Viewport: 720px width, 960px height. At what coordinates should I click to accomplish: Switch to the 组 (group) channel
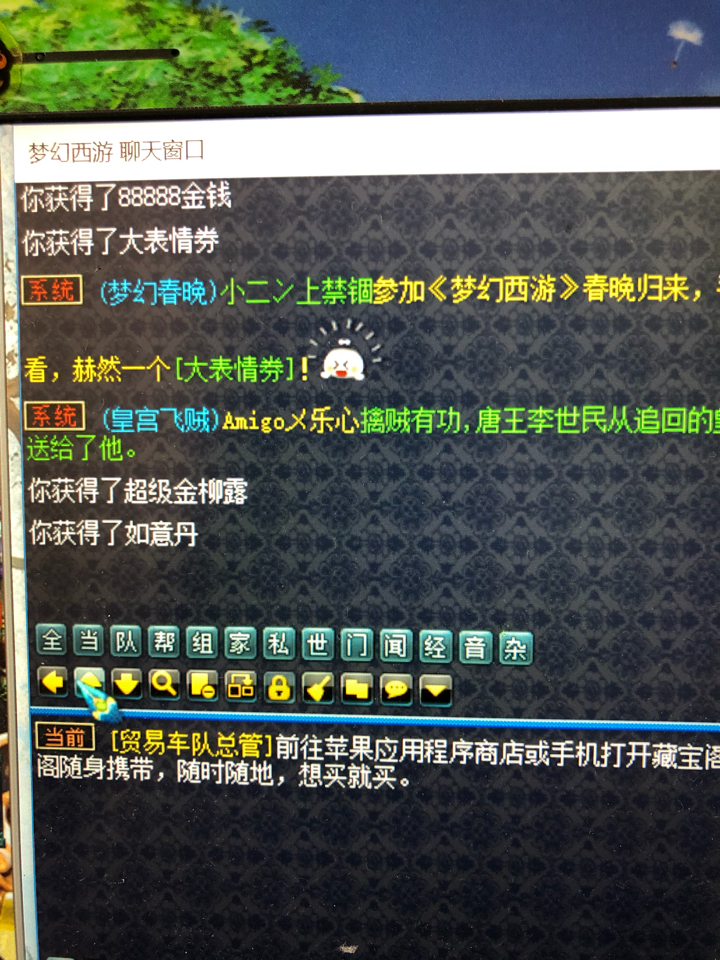point(202,643)
